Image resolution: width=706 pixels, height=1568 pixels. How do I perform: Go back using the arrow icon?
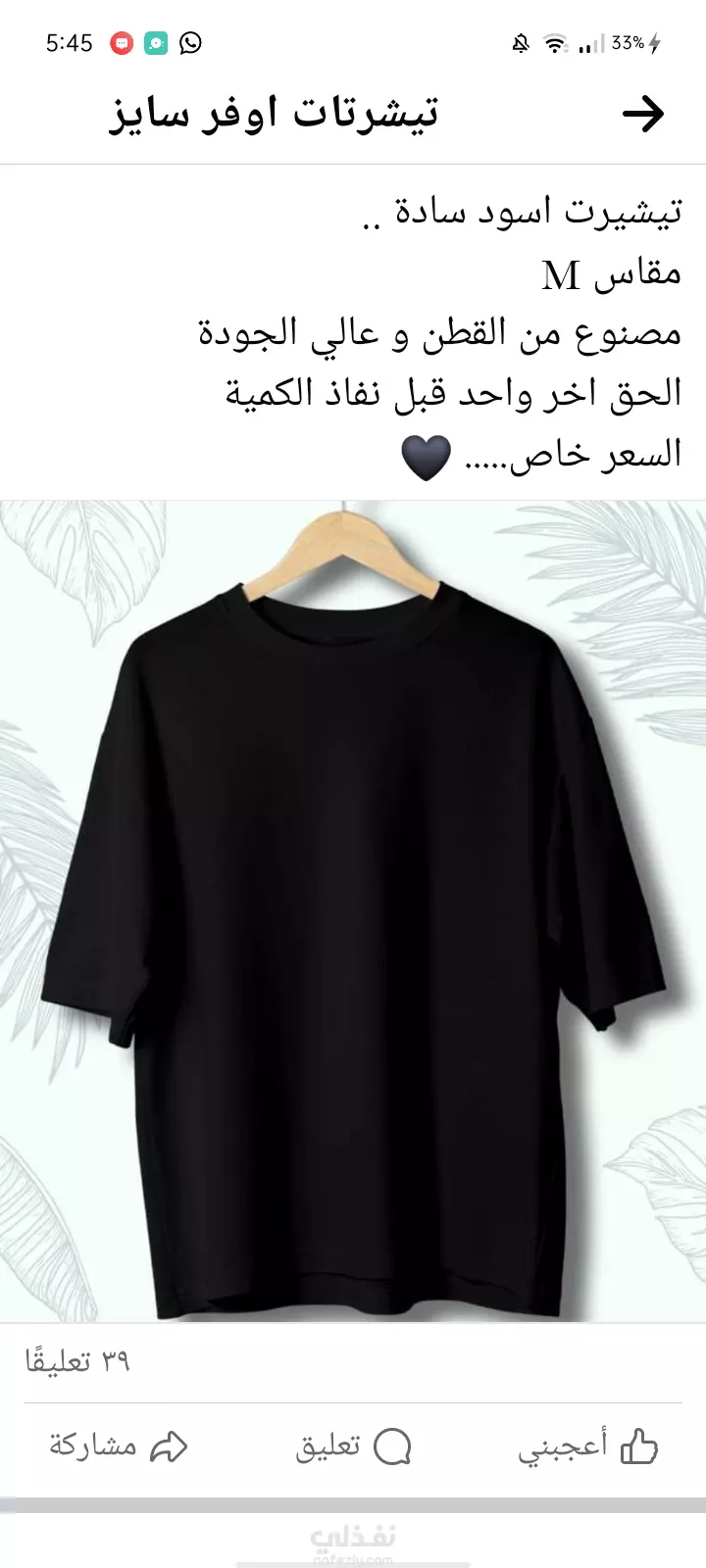(x=643, y=115)
